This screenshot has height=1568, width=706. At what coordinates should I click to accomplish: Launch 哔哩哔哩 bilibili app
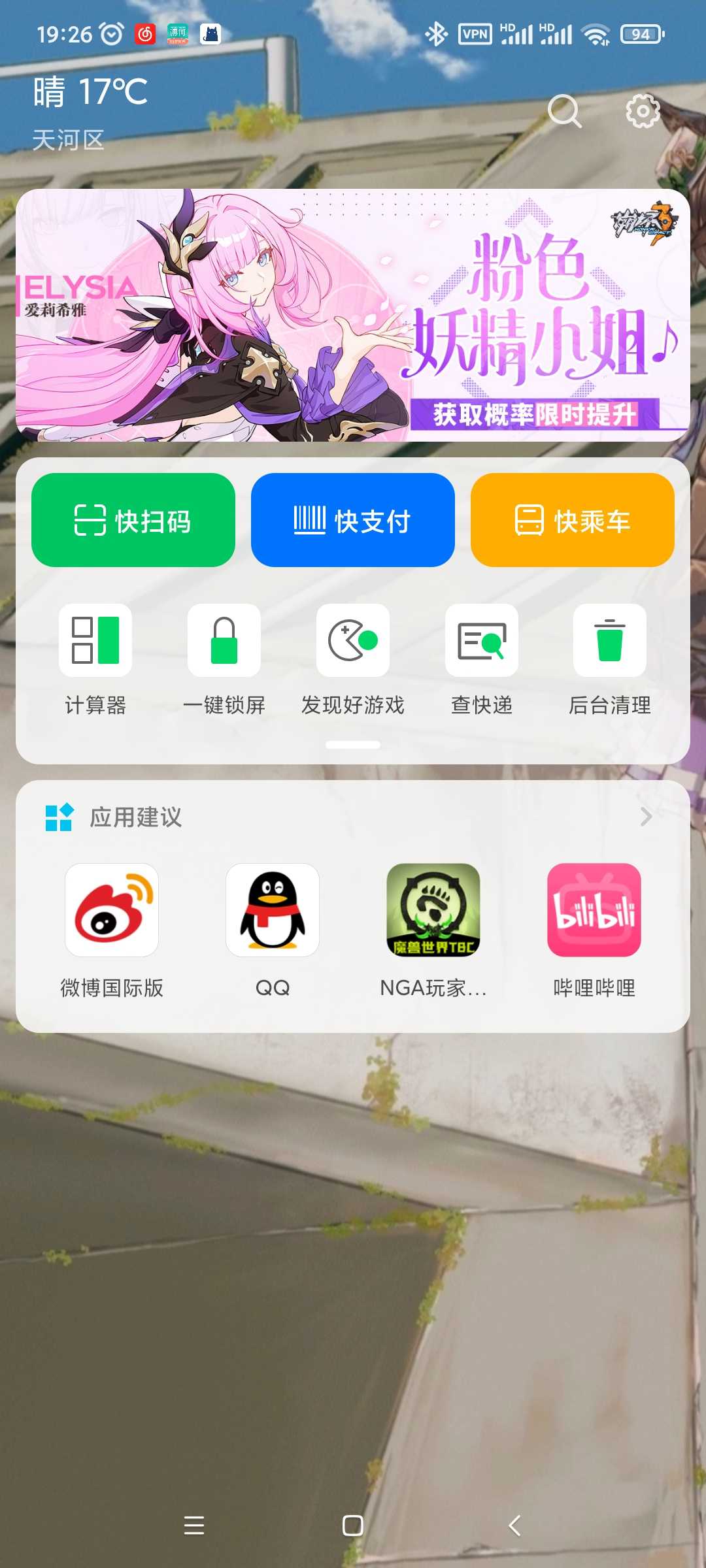point(594,931)
